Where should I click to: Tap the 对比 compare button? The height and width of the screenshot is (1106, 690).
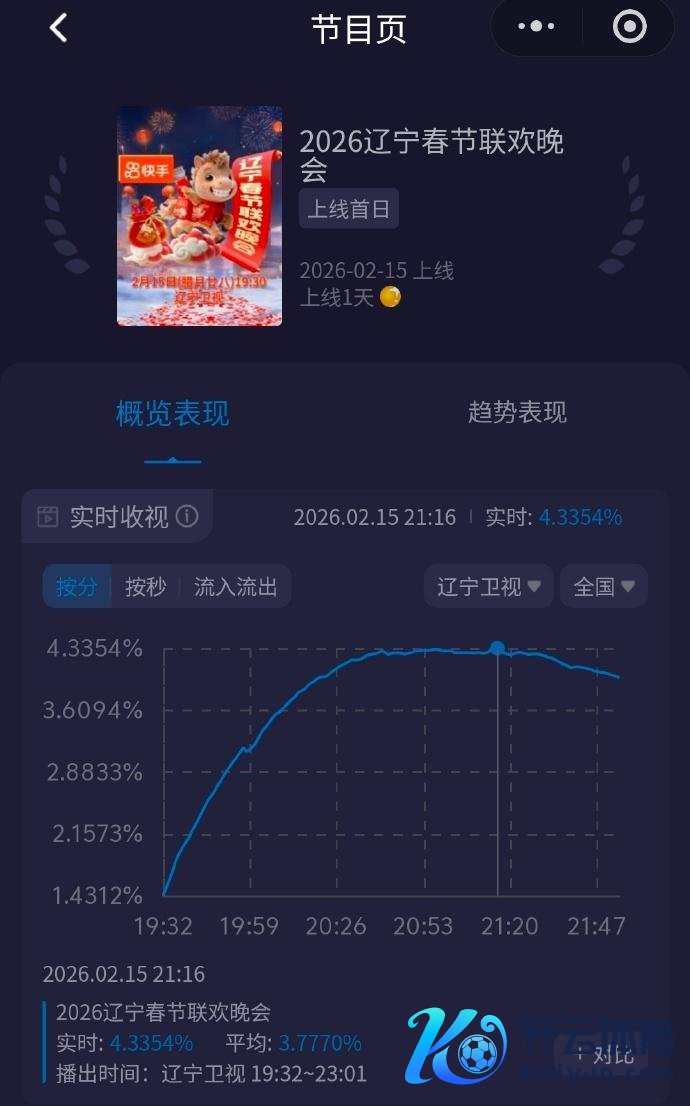tap(605, 1054)
